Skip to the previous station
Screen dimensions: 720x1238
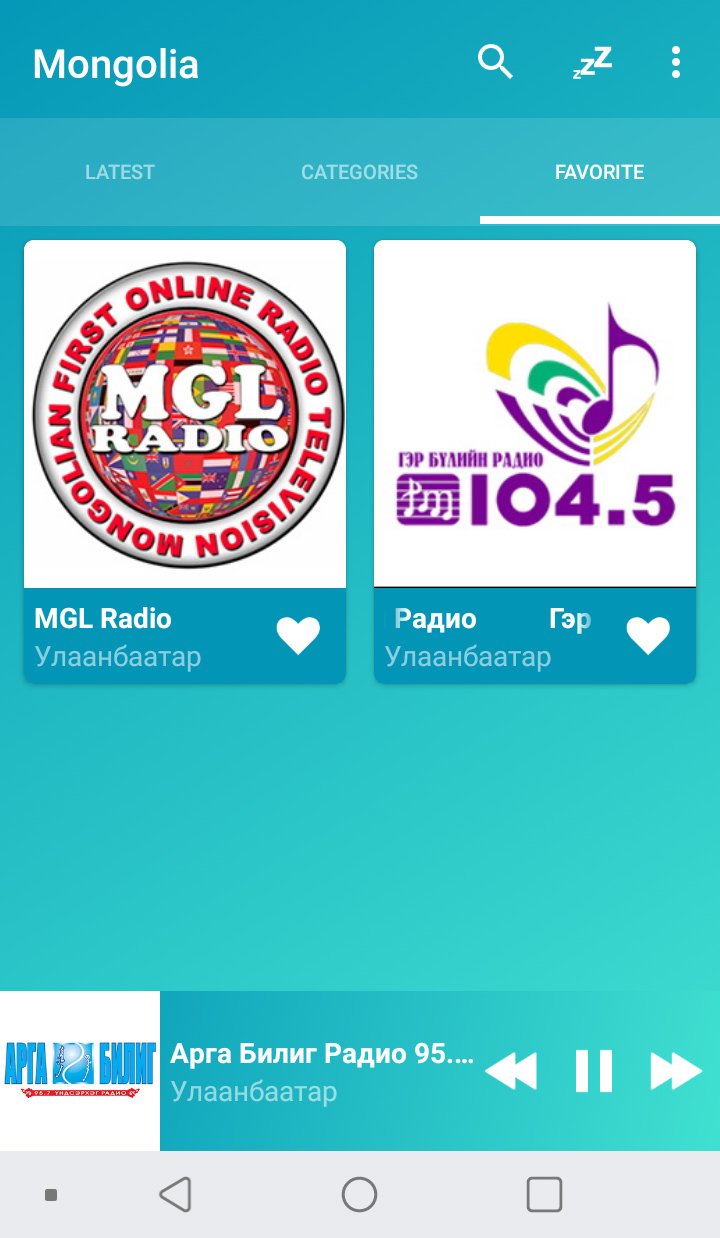click(511, 1071)
